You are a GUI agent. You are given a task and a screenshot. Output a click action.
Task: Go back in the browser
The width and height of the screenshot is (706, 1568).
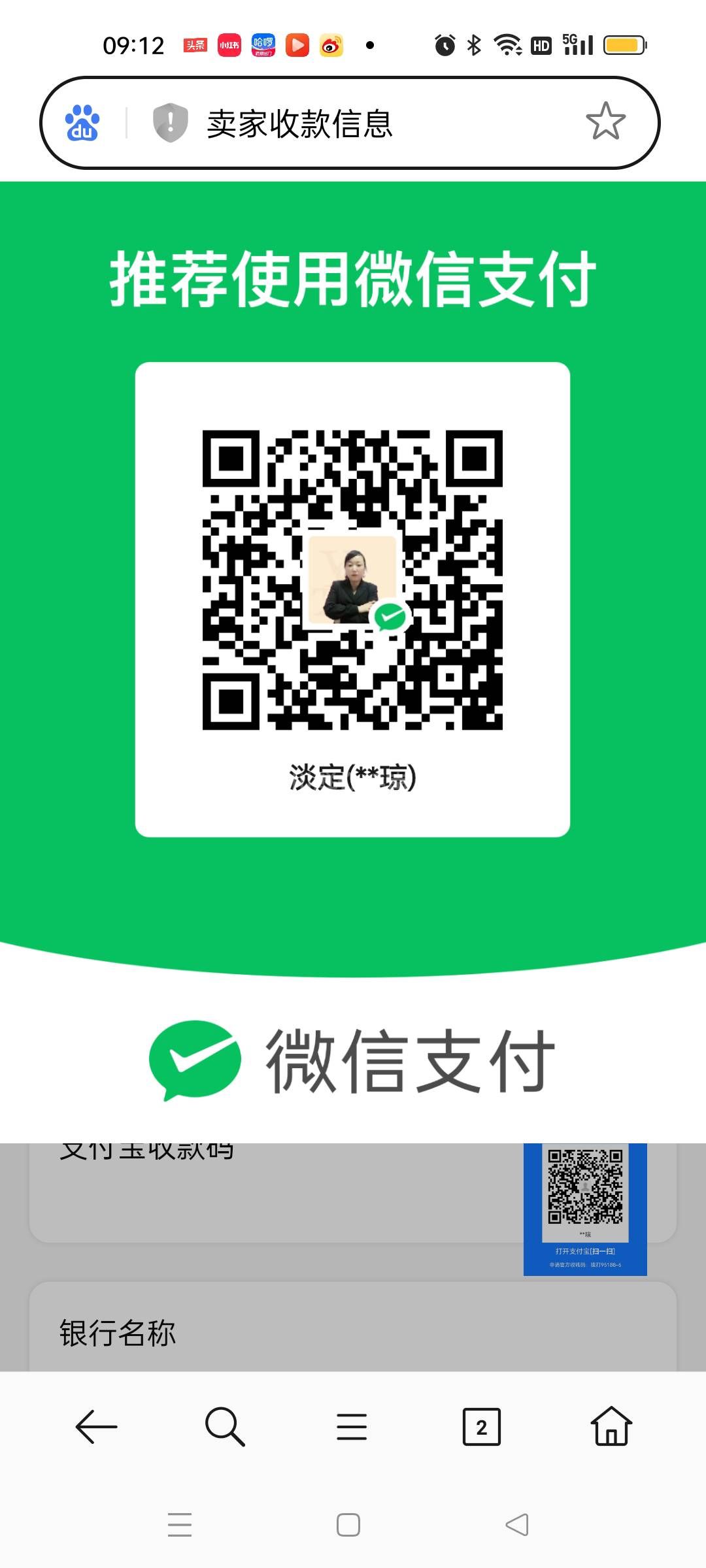coord(96,1427)
